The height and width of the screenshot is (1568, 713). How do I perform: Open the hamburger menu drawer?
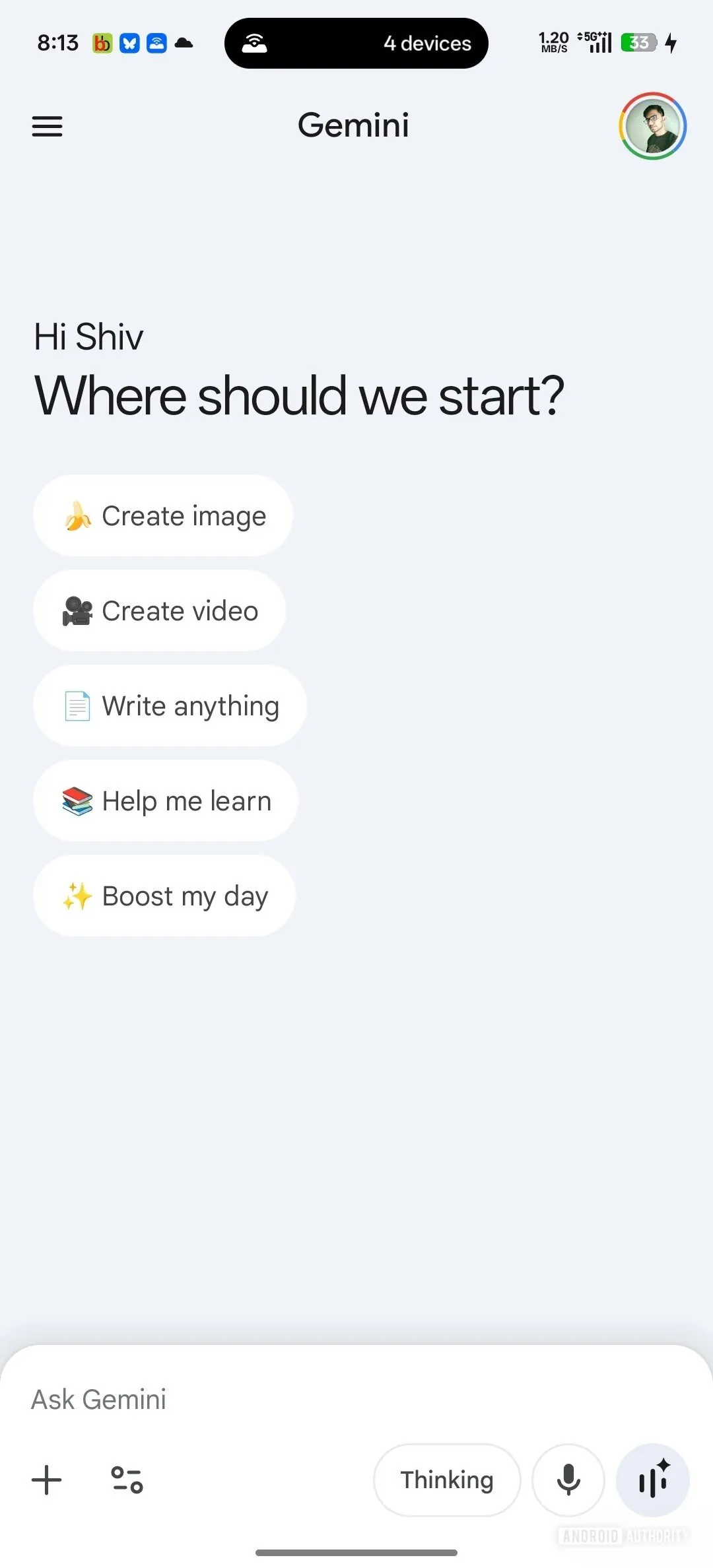click(48, 126)
